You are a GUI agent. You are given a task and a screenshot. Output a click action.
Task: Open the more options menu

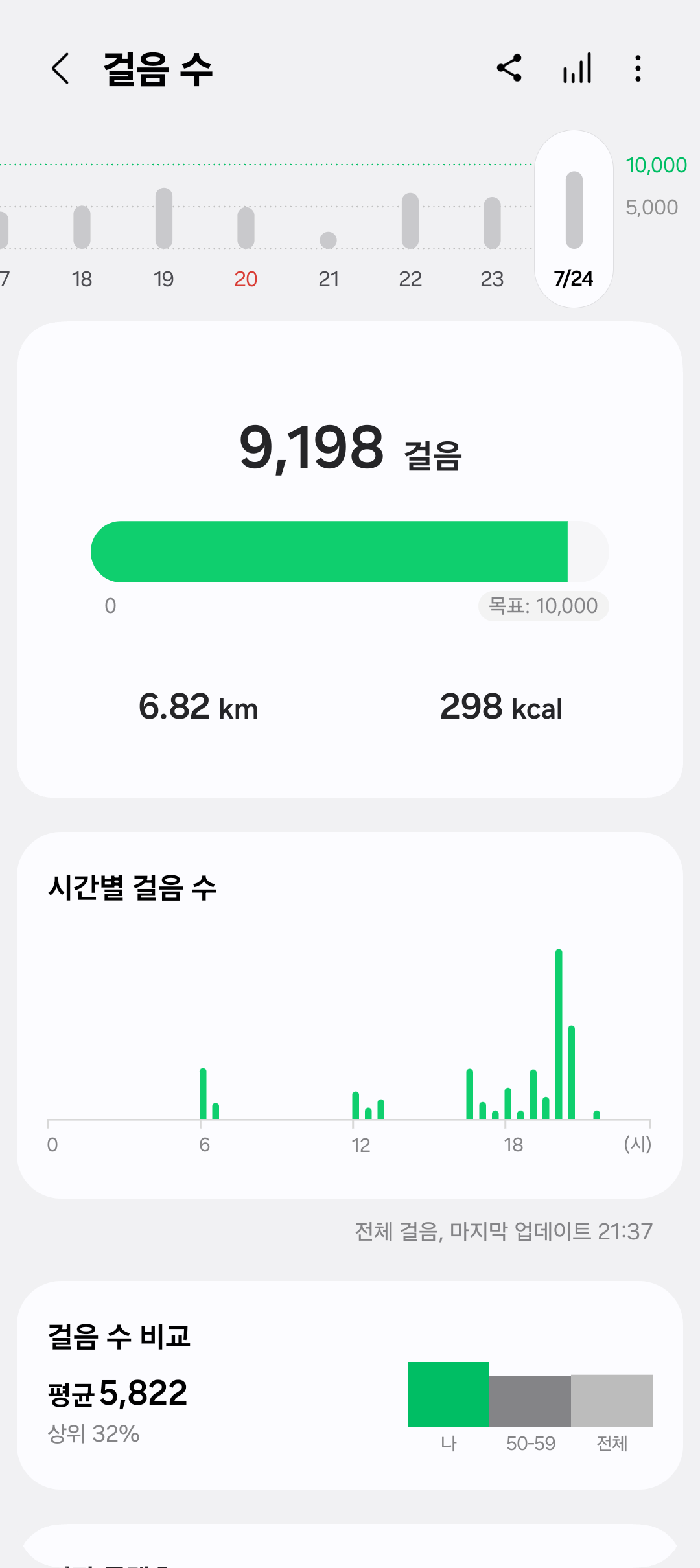(x=638, y=68)
